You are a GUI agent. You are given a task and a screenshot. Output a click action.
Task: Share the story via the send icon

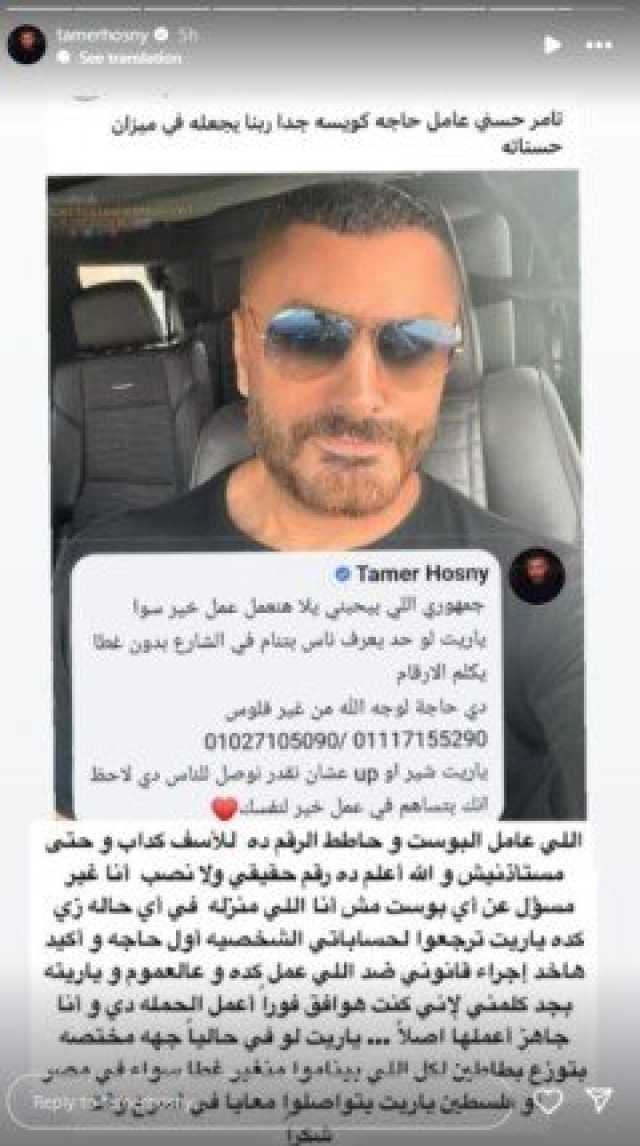click(599, 1100)
